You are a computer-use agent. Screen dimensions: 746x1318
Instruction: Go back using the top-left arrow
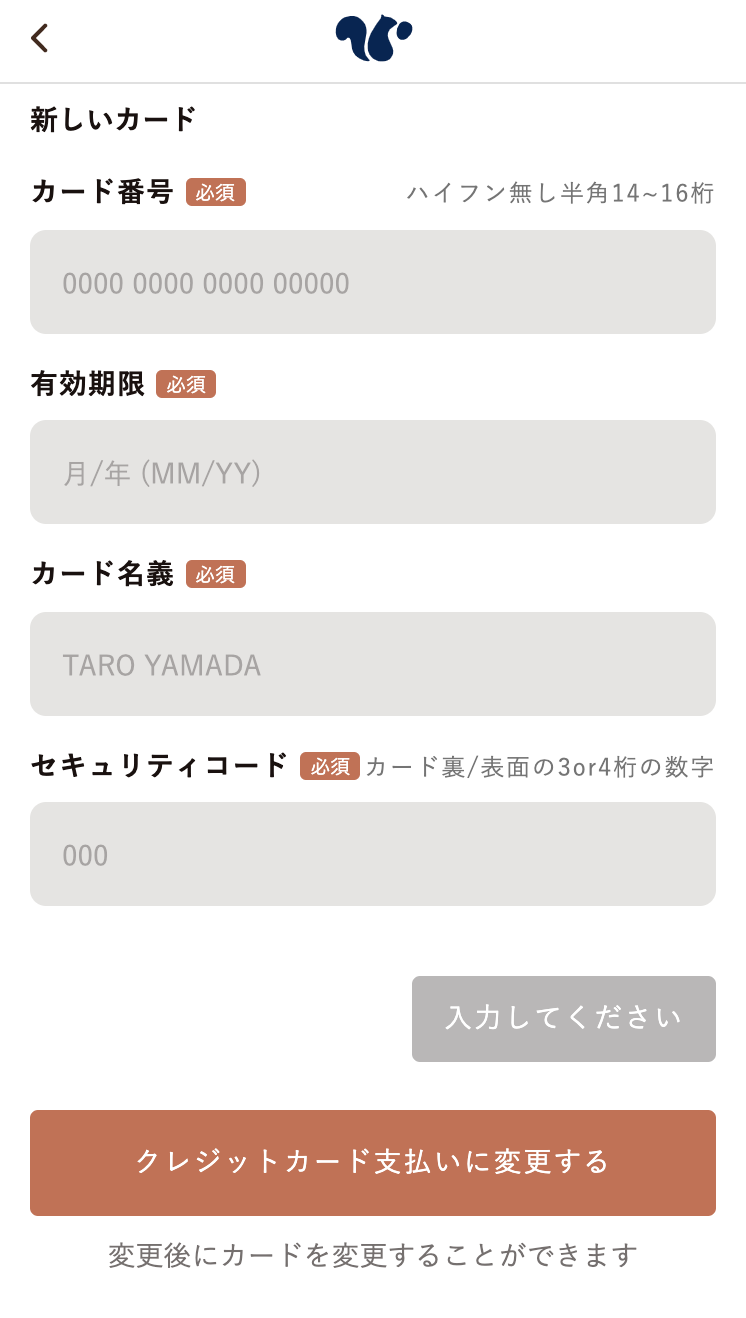[x=39, y=38]
